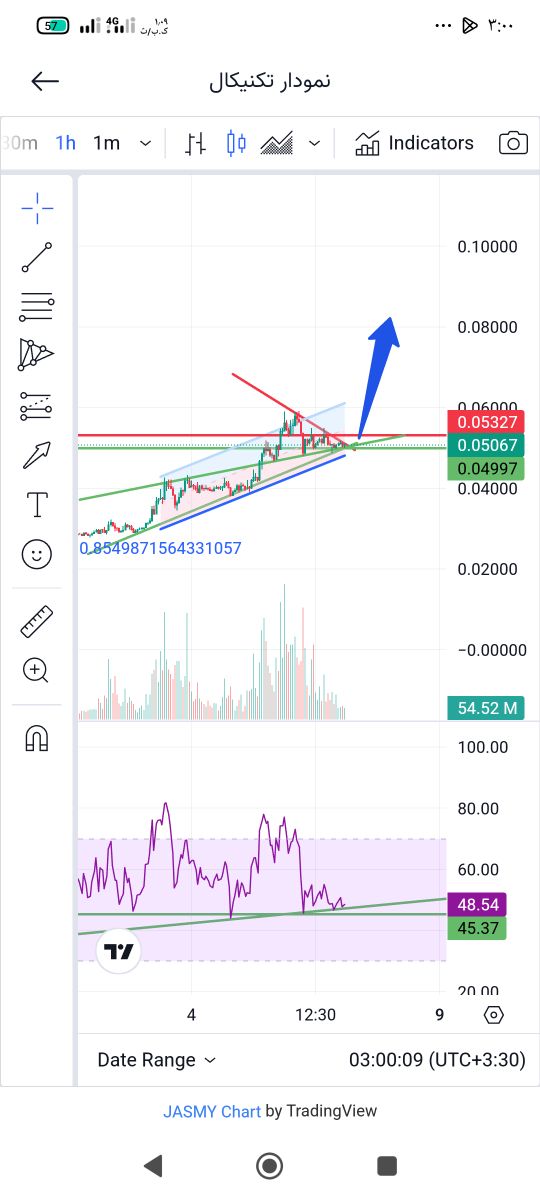Image resolution: width=540 pixels, height=1200 pixels.
Task: Open chart settings hexagon icon
Action: (494, 1015)
